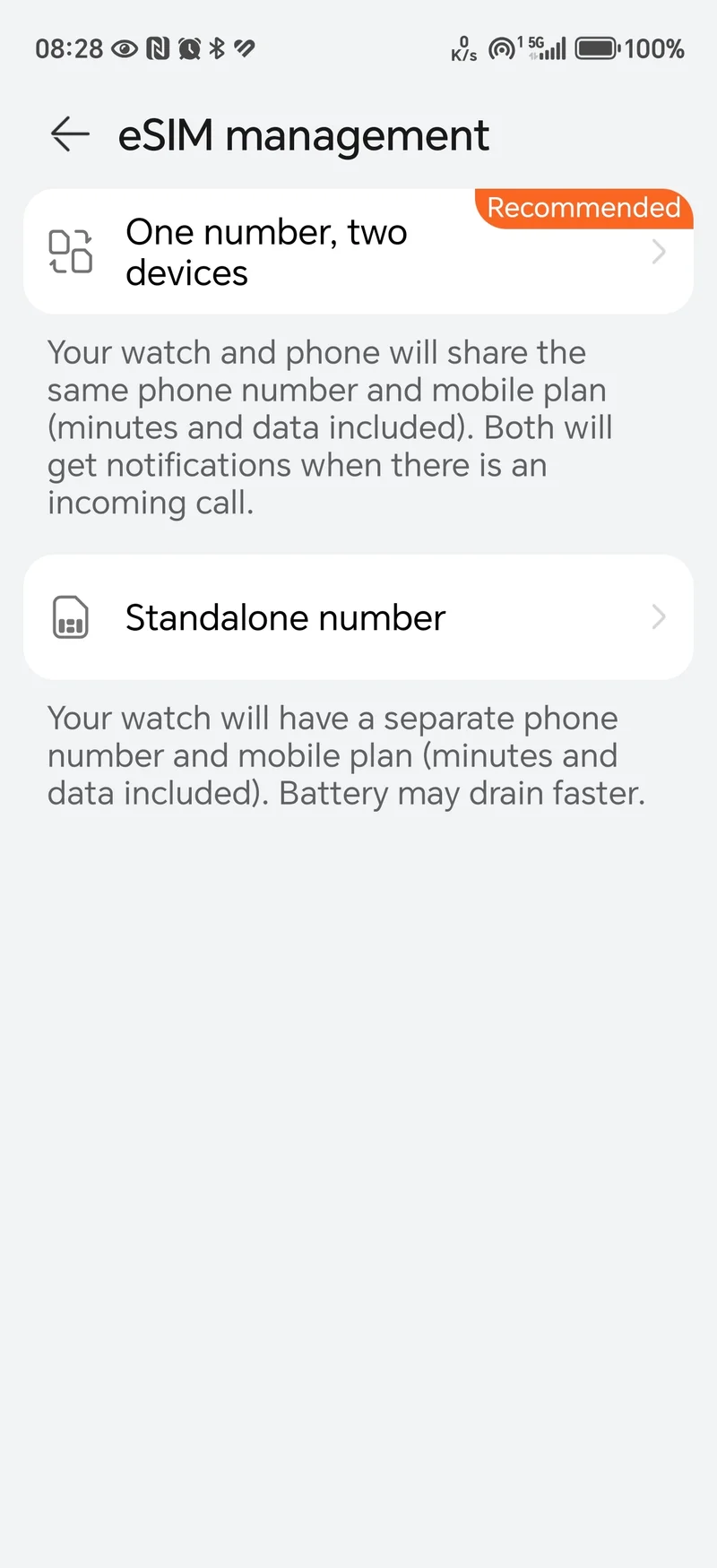Select One number, two devices option
The height and width of the screenshot is (1568, 717).
tap(358, 252)
